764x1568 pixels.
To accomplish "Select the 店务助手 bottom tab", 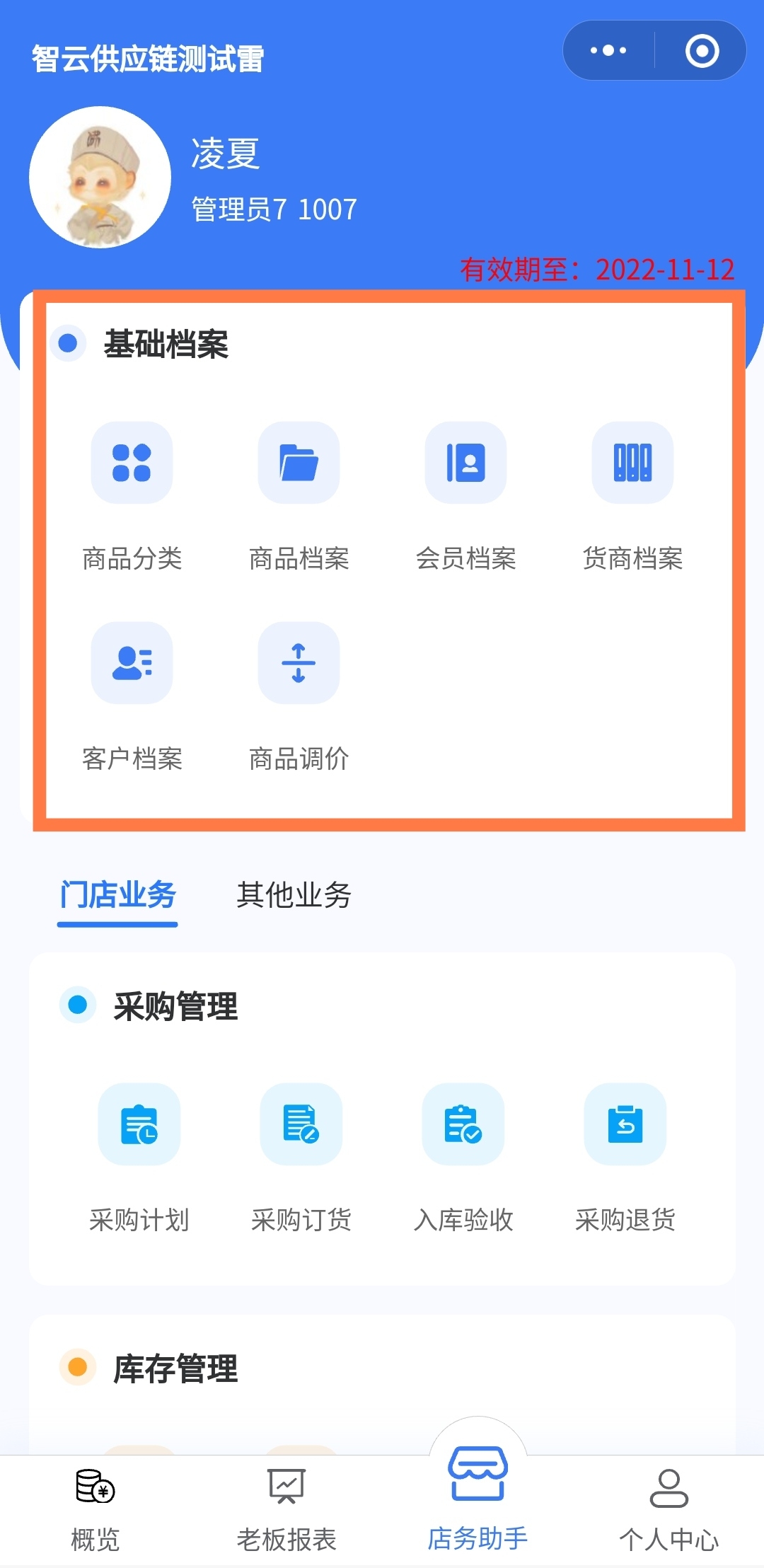I will tap(478, 1500).
